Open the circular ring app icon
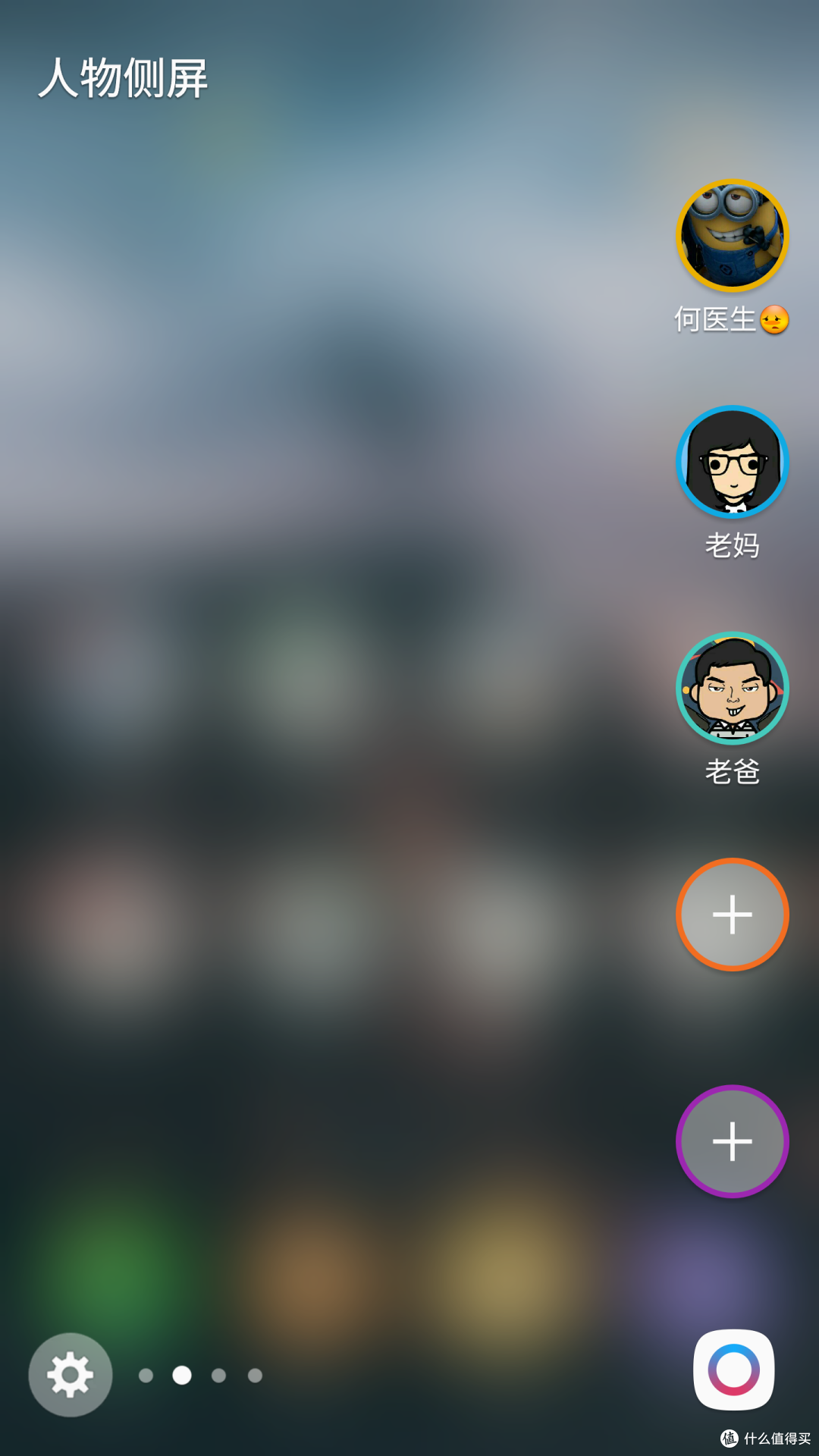Image resolution: width=819 pixels, height=1456 pixels. pyautogui.click(x=733, y=1370)
